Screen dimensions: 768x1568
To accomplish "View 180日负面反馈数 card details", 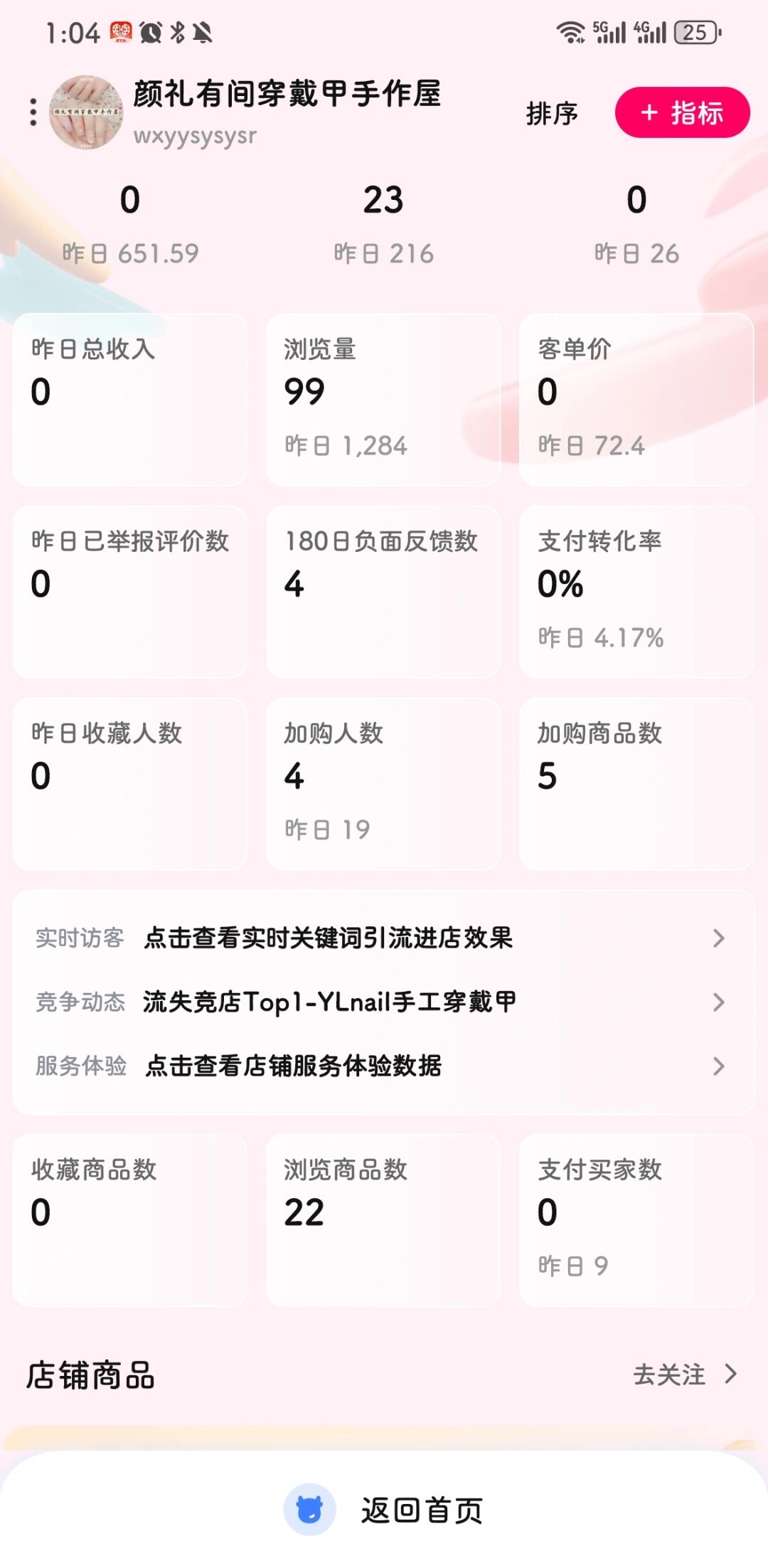I will [x=383, y=591].
